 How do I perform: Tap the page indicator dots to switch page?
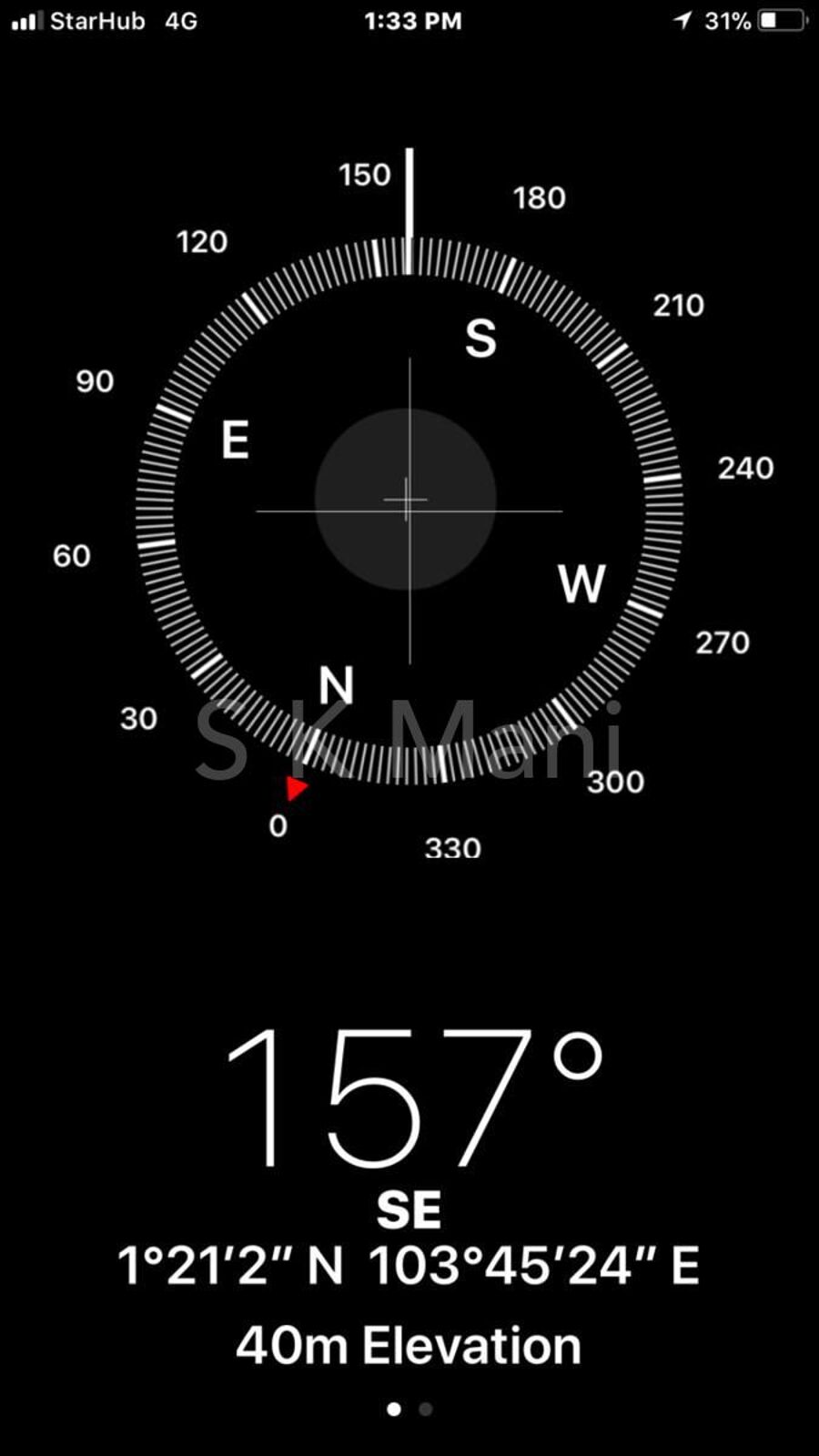[x=409, y=1409]
